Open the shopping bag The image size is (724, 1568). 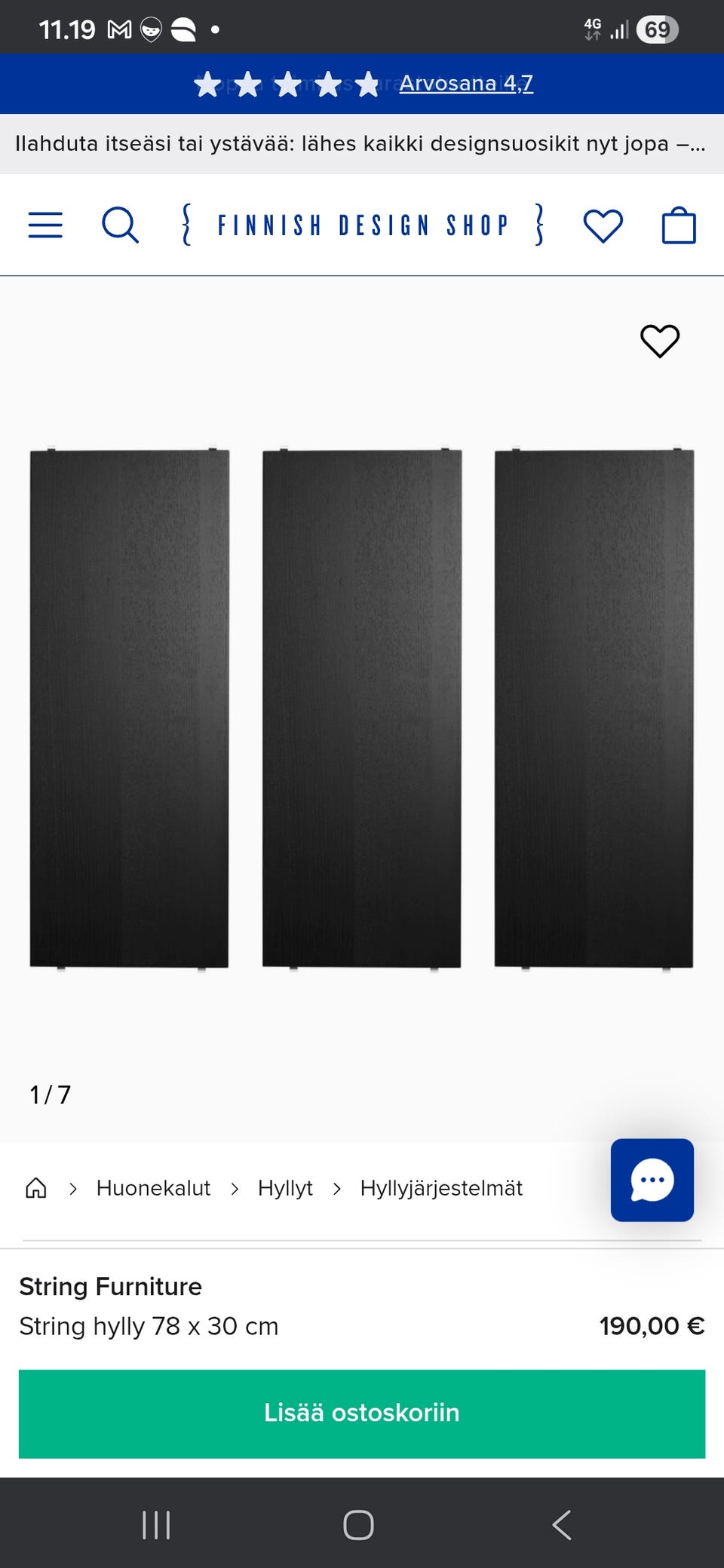678,225
